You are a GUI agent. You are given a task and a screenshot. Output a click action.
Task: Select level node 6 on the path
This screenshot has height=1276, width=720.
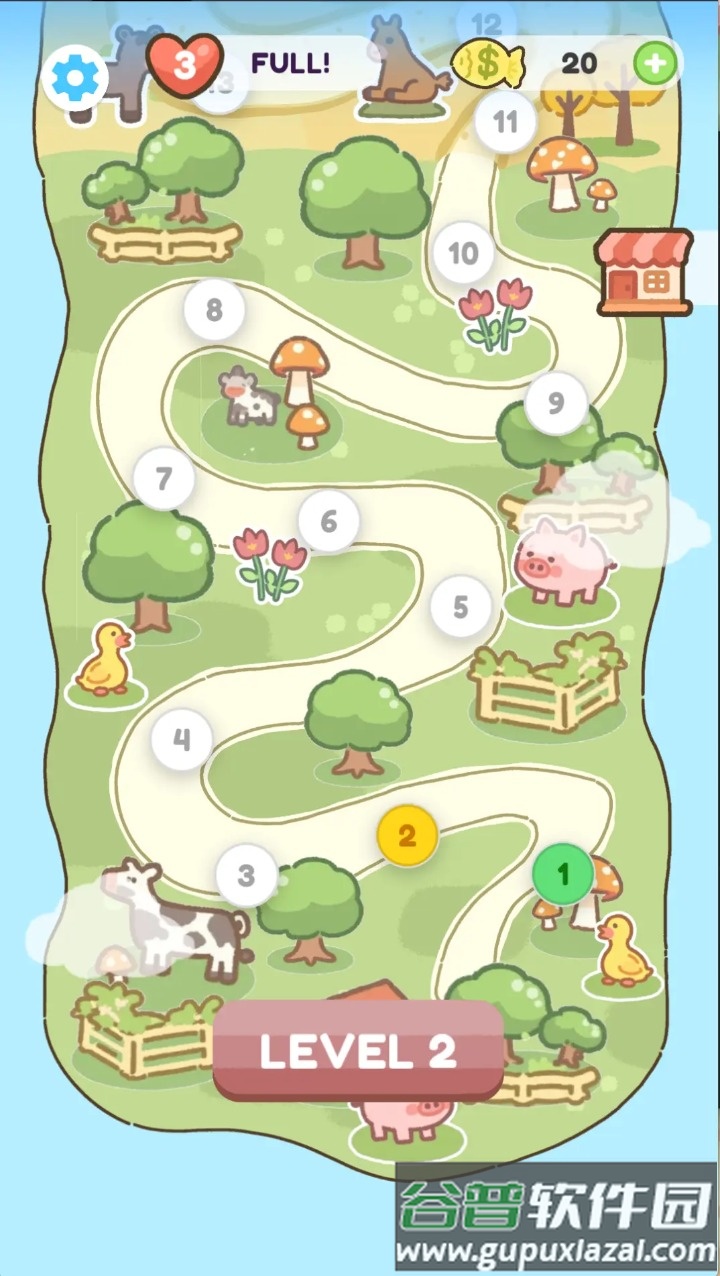click(x=328, y=521)
